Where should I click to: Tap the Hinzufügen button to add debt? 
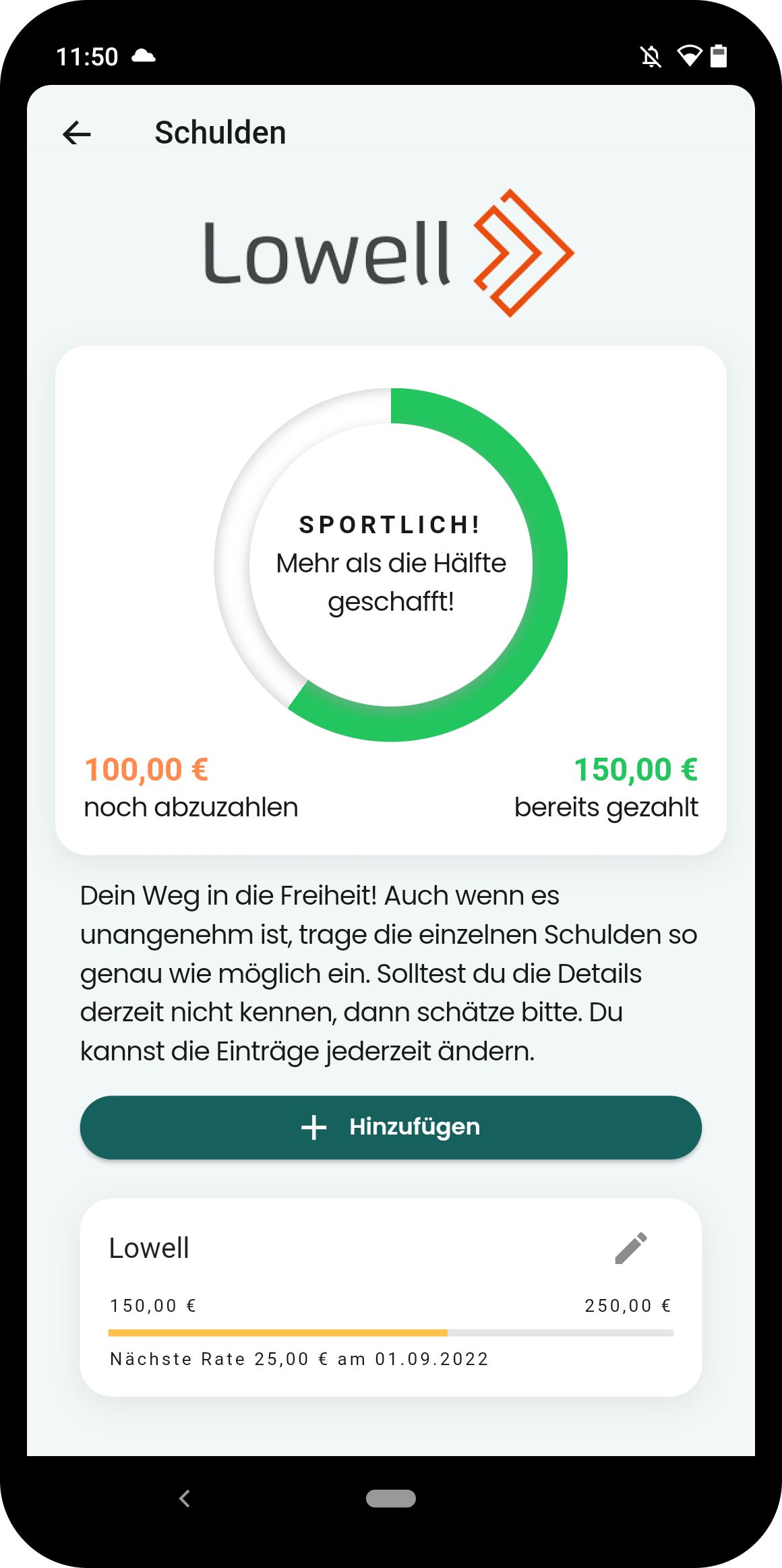click(x=391, y=1127)
